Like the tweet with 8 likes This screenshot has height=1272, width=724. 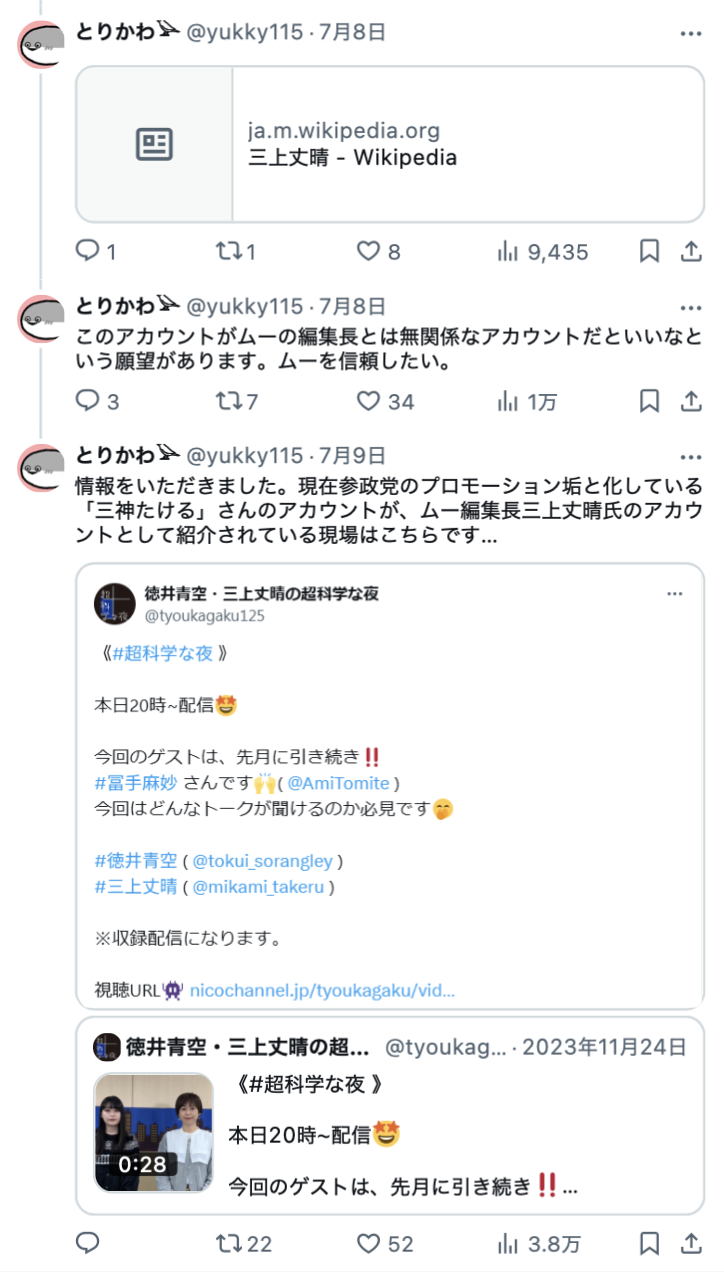[379, 252]
